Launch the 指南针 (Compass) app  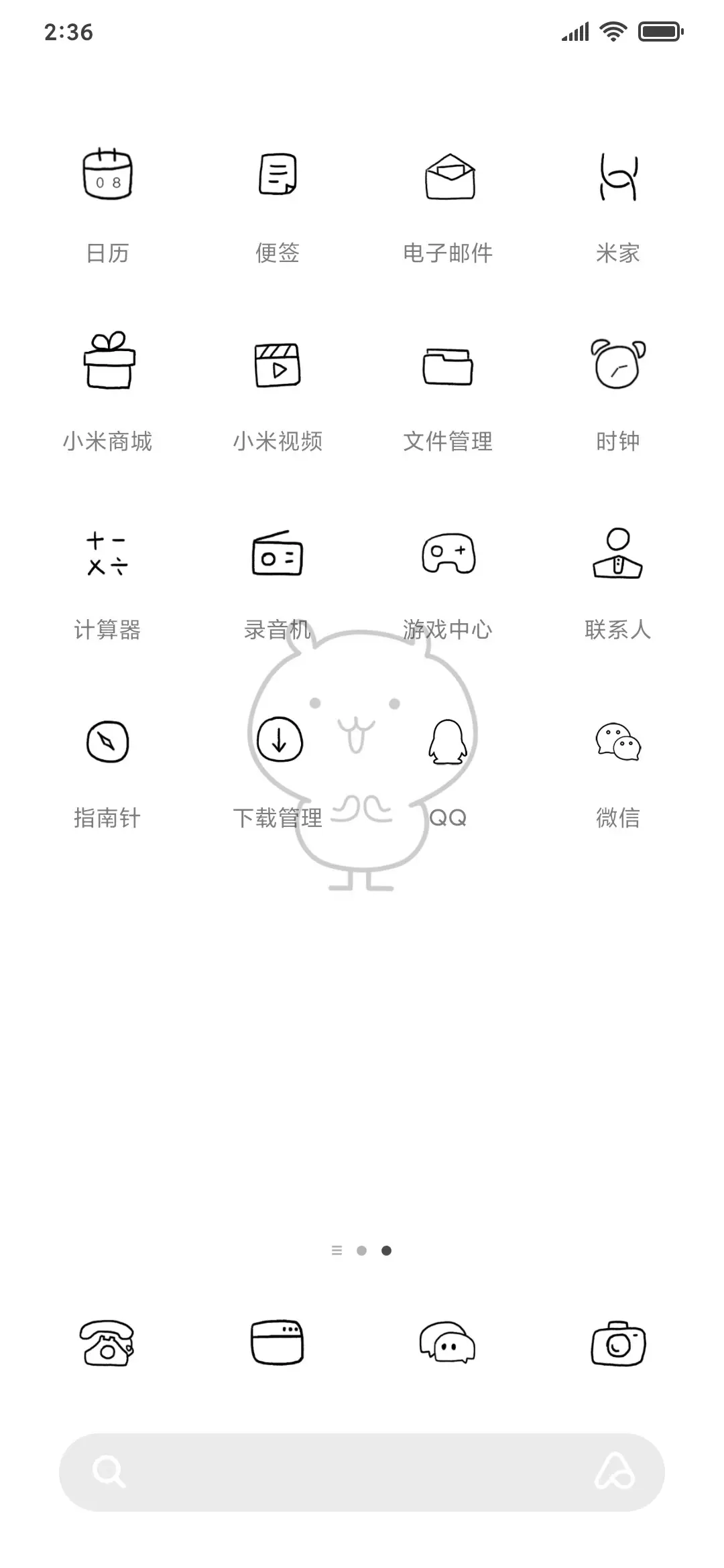[x=109, y=742]
